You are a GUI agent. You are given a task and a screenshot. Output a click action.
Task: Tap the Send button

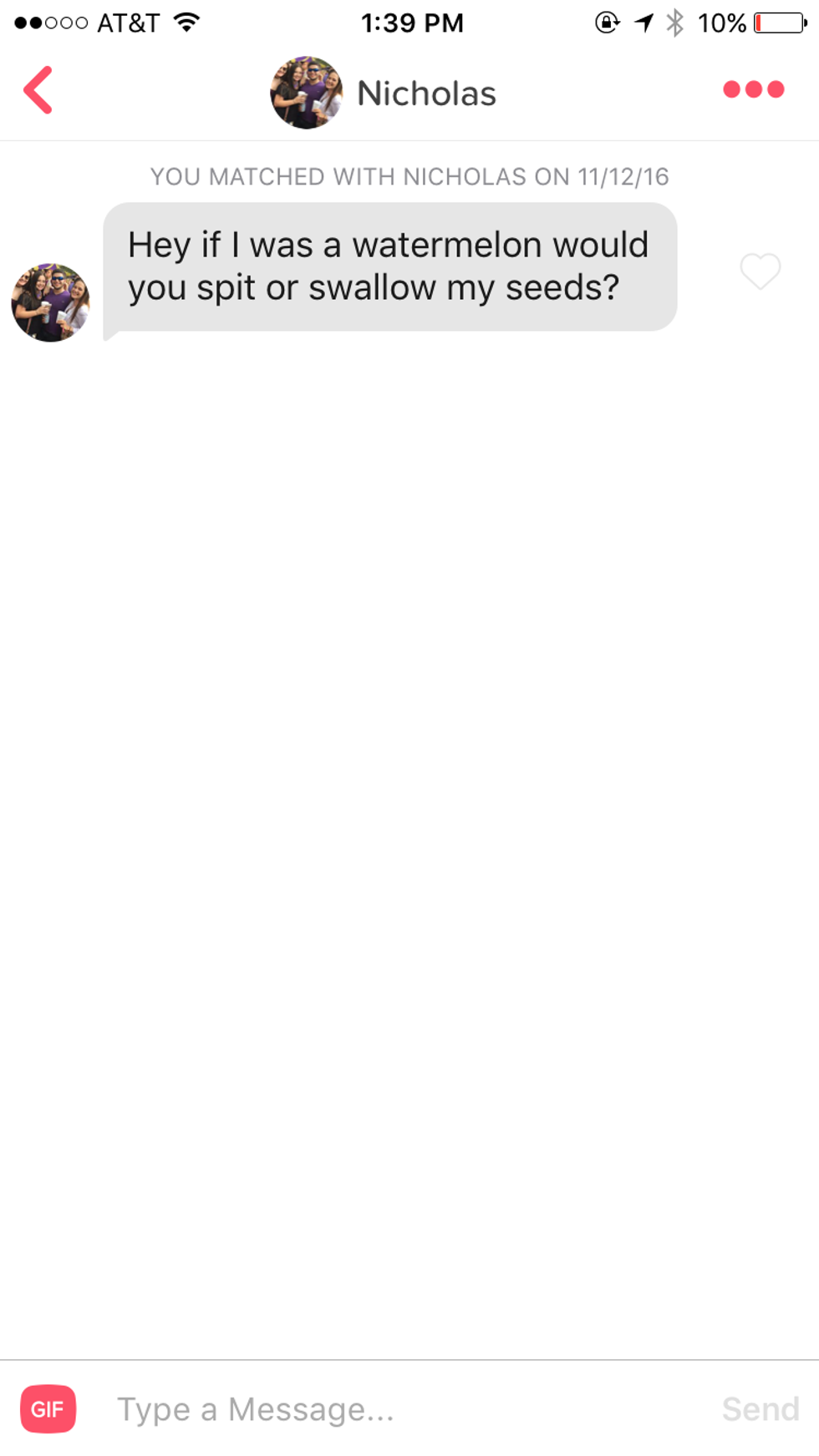(x=760, y=1408)
